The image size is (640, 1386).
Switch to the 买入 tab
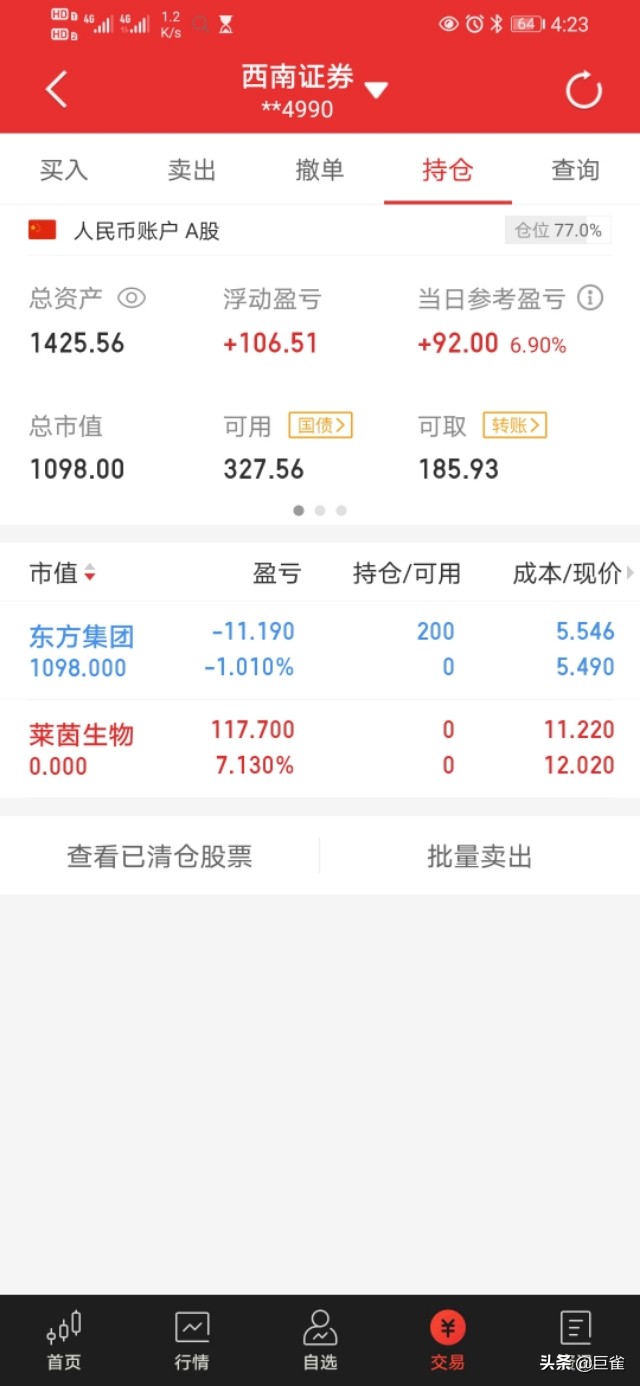pyautogui.click(x=64, y=170)
